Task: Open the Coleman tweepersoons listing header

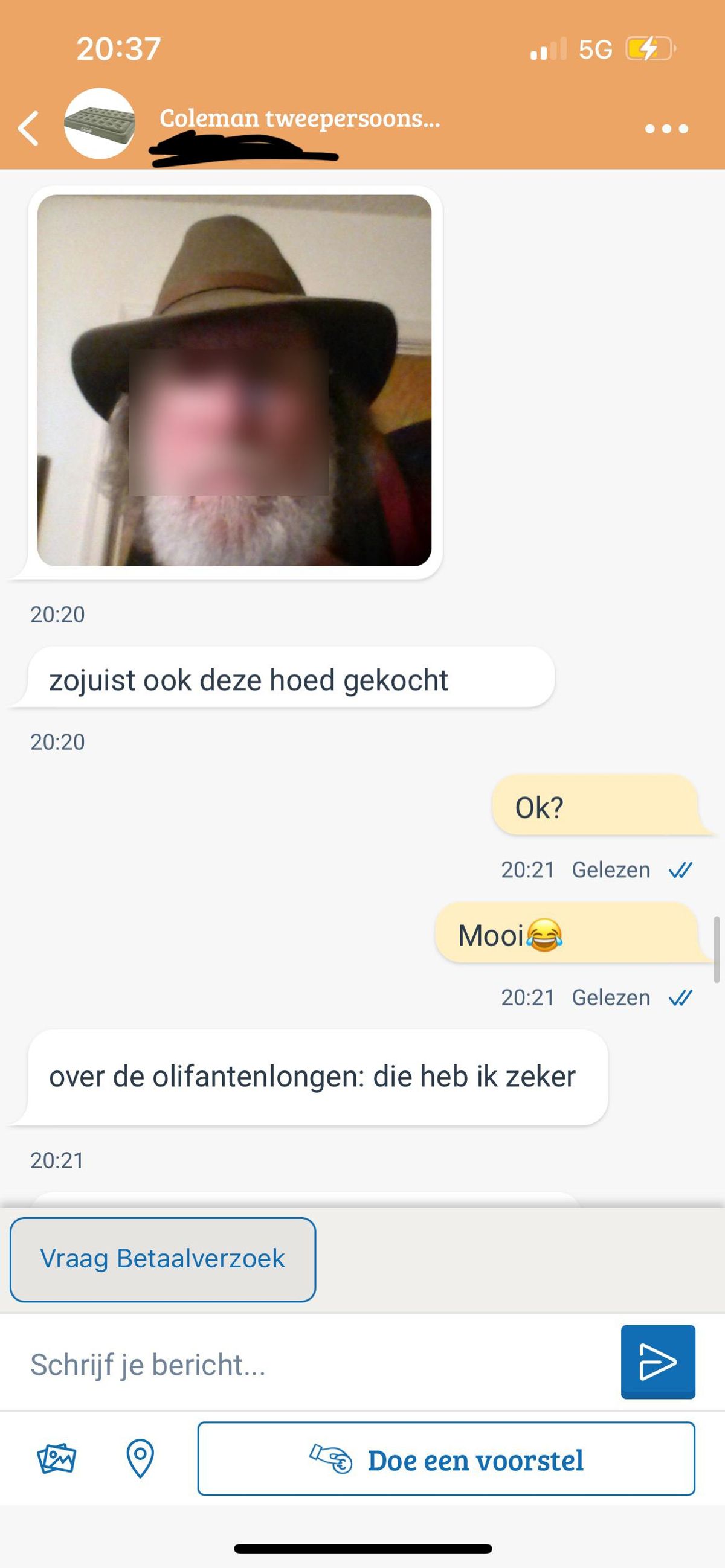Action: (299, 118)
